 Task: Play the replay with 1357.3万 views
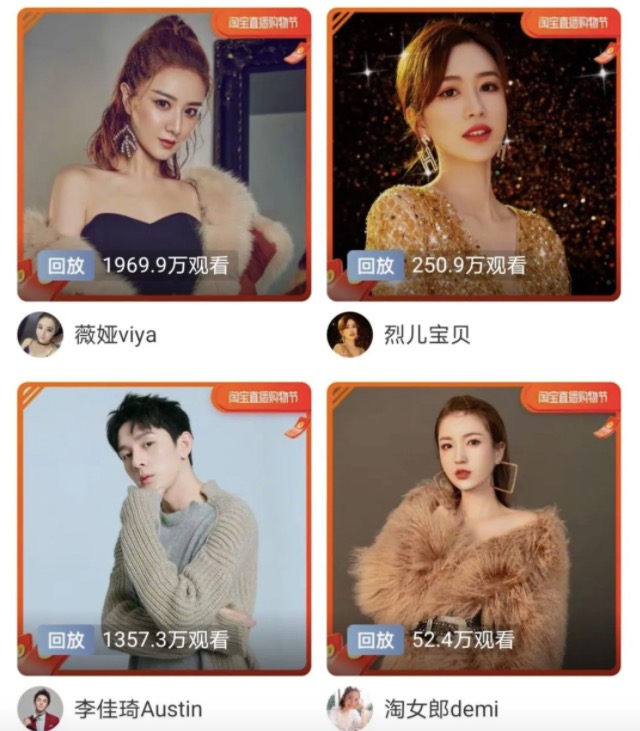pyautogui.click(x=164, y=527)
